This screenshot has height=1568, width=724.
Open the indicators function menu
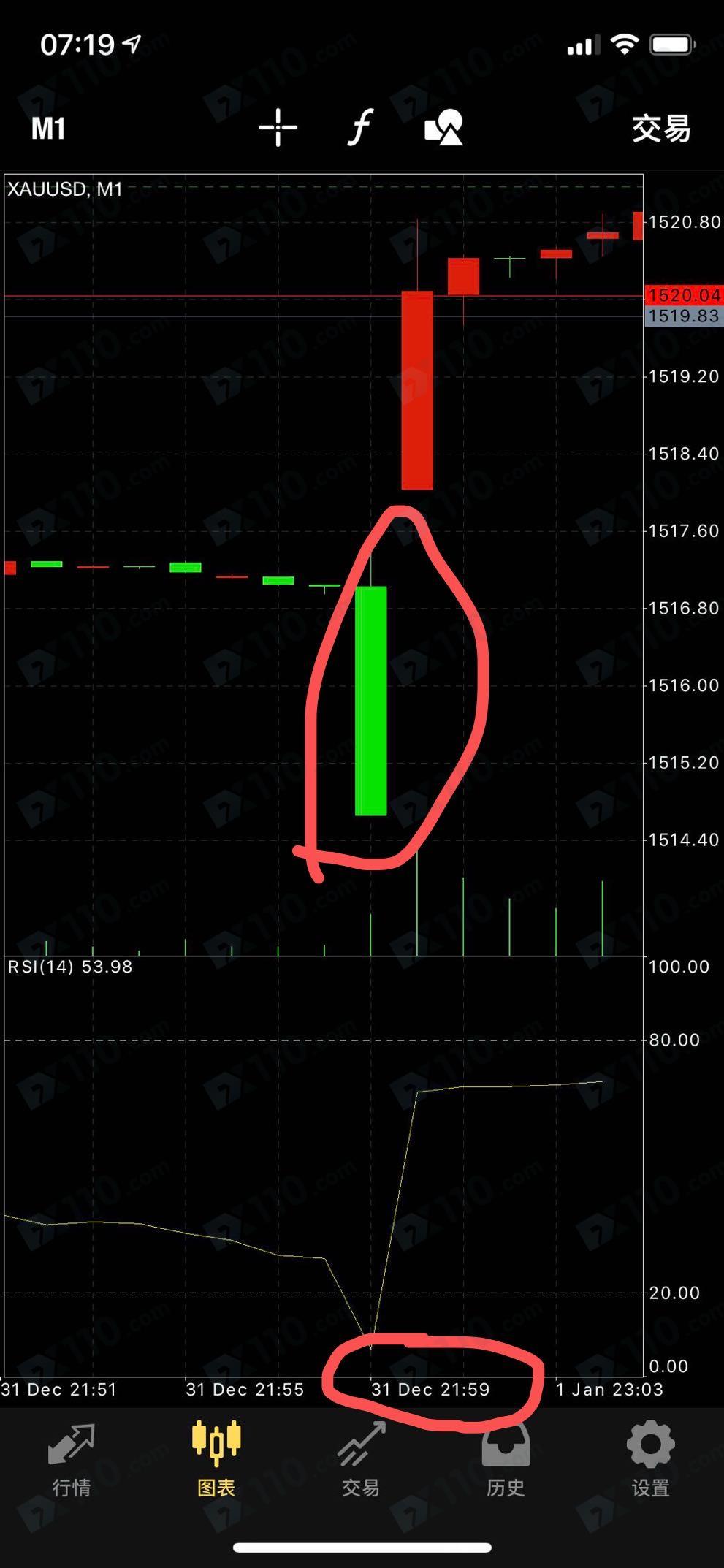tap(360, 128)
